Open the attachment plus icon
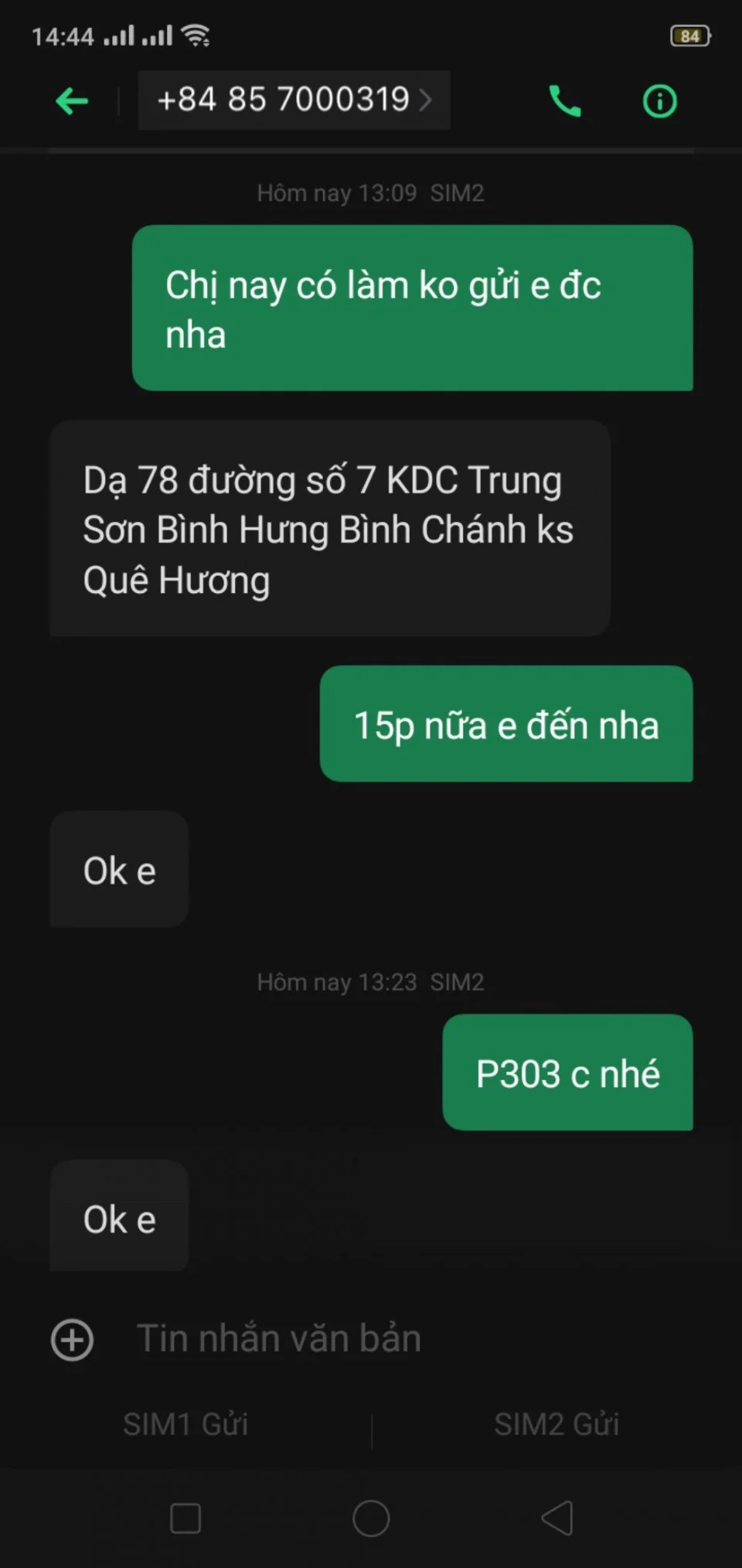Viewport: 742px width, 1568px height. click(x=73, y=1340)
